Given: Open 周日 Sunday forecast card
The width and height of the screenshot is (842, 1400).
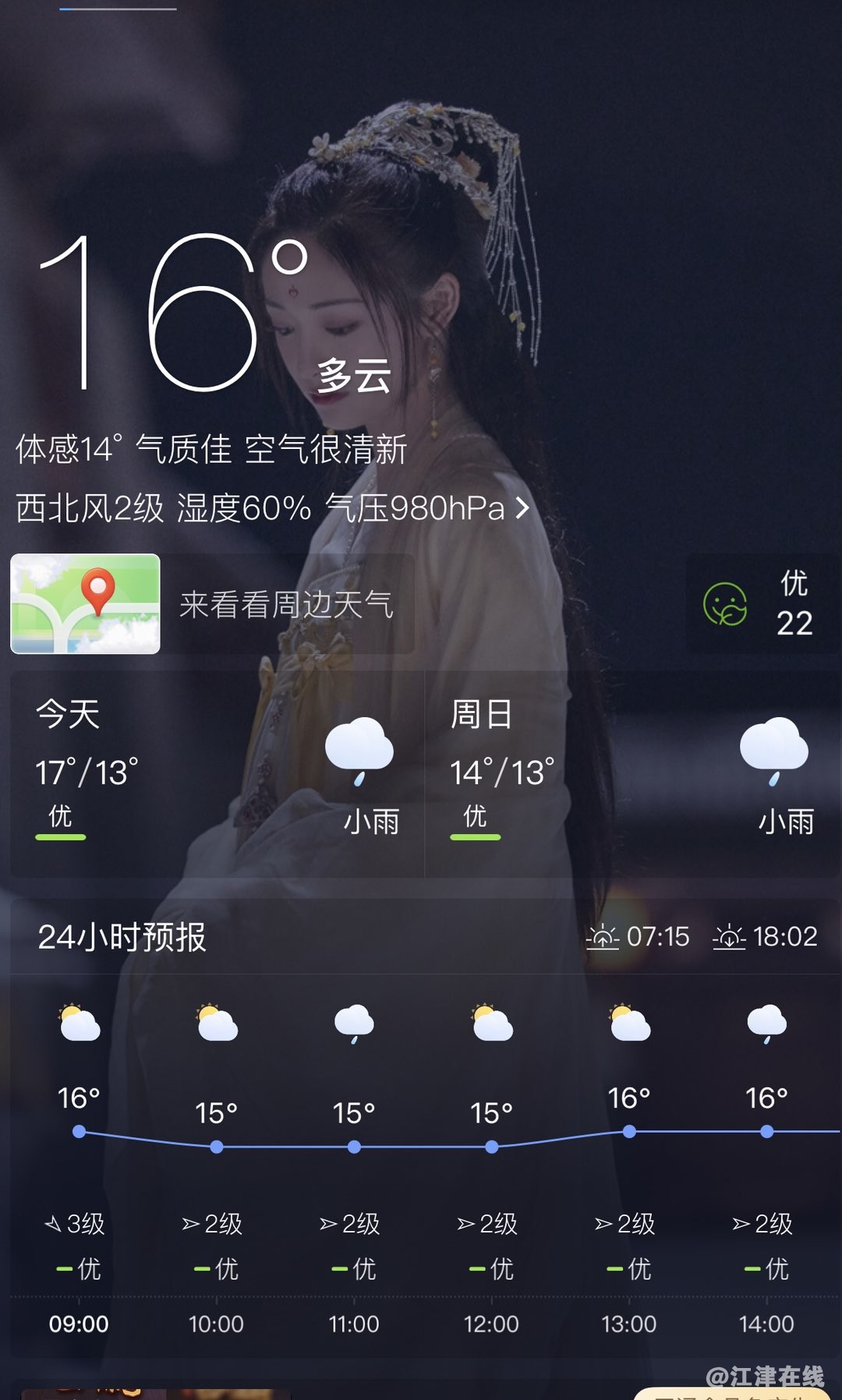Looking at the screenshot, I should [631, 773].
